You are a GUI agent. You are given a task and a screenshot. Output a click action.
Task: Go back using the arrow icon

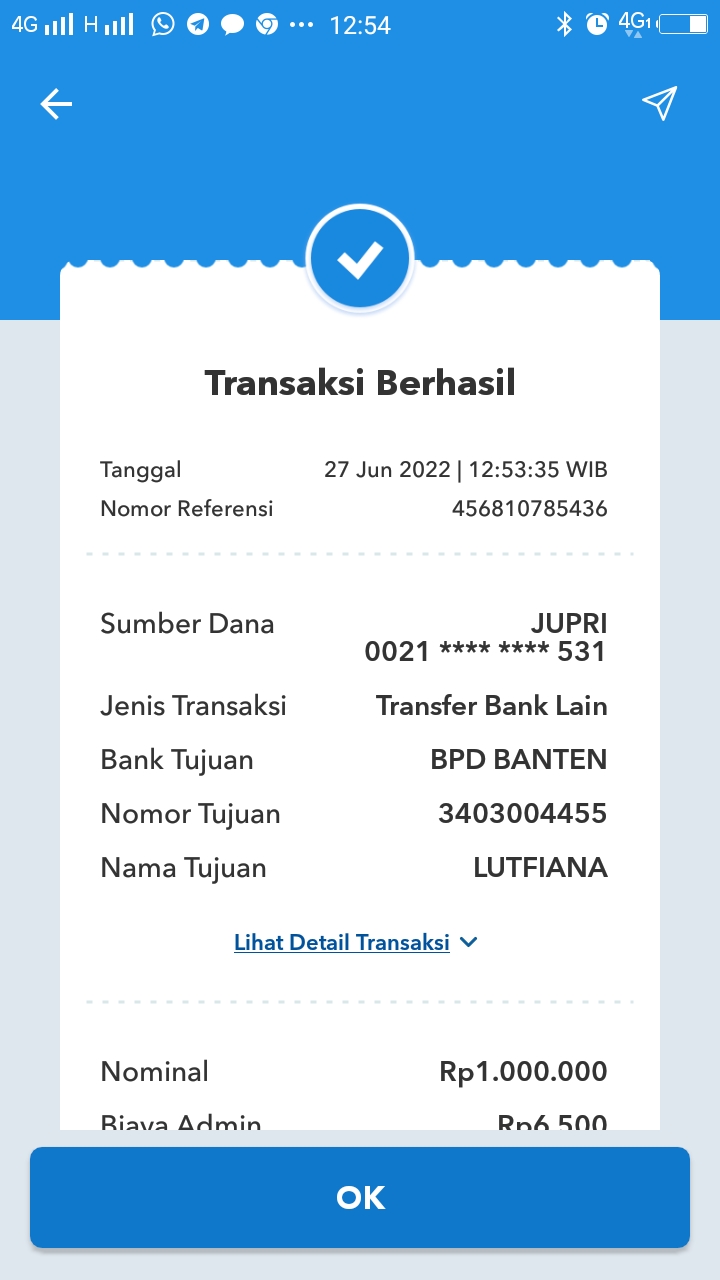tap(56, 104)
